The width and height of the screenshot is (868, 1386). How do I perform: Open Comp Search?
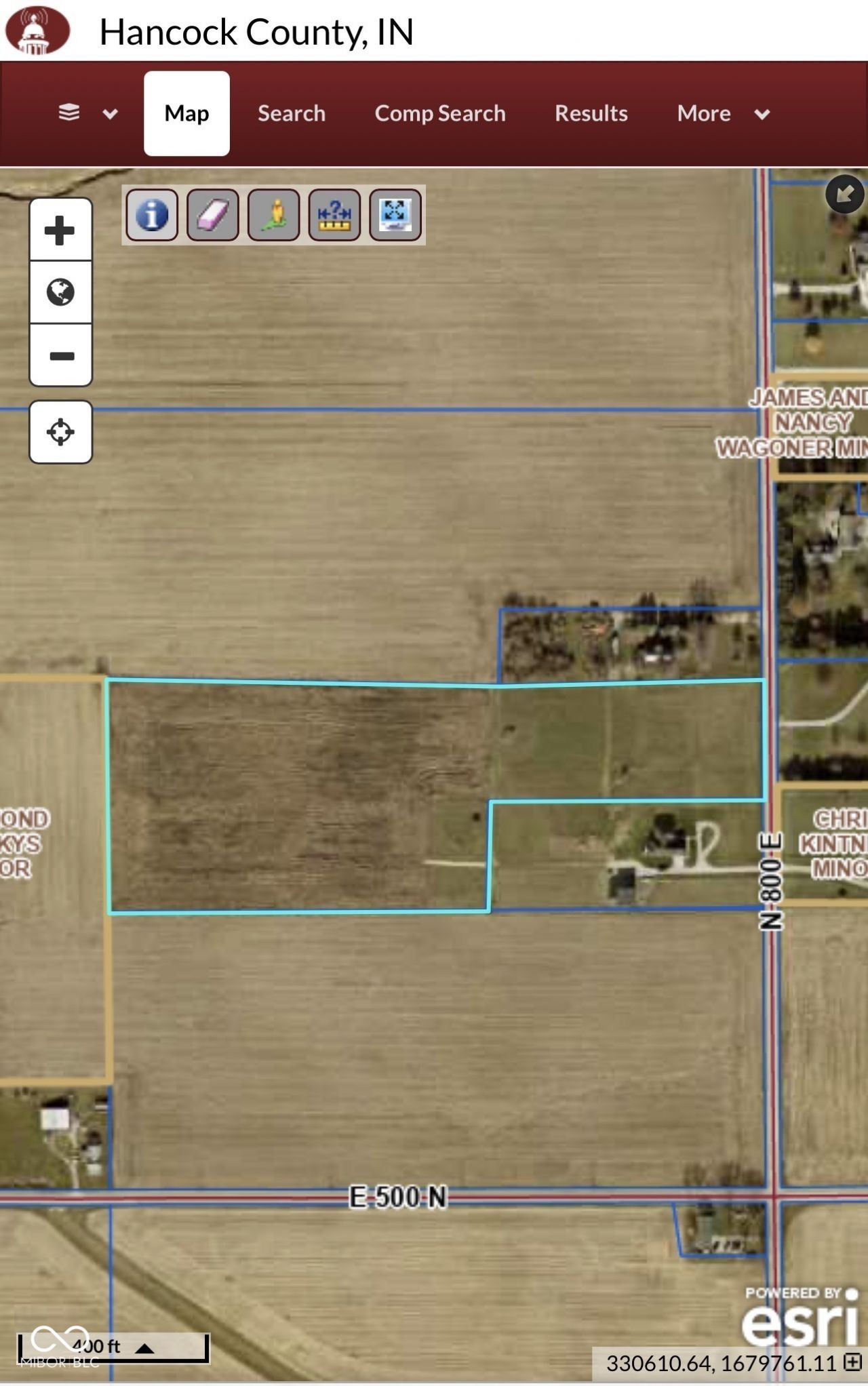click(x=440, y=113)
